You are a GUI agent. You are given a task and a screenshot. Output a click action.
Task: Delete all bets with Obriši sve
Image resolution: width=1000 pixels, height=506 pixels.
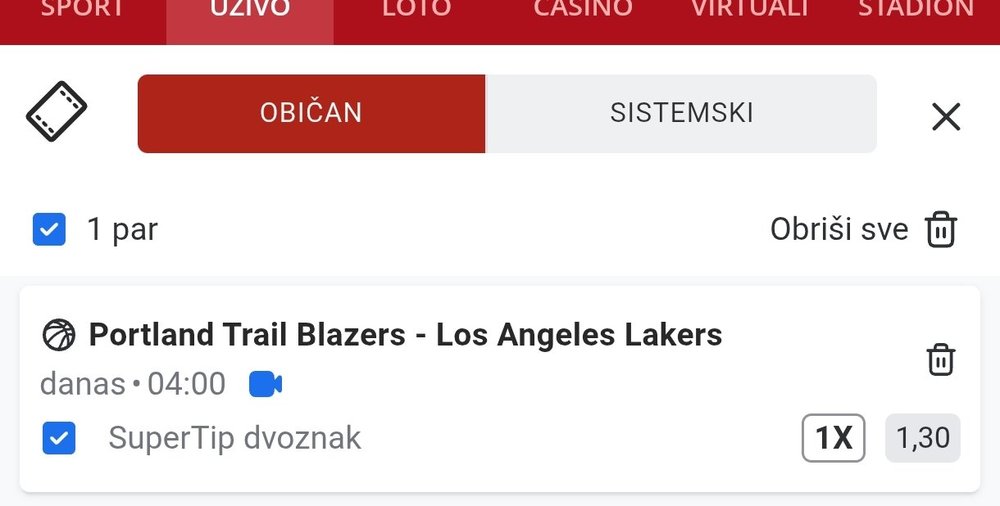pyautogui.click(x=864, y=230)
